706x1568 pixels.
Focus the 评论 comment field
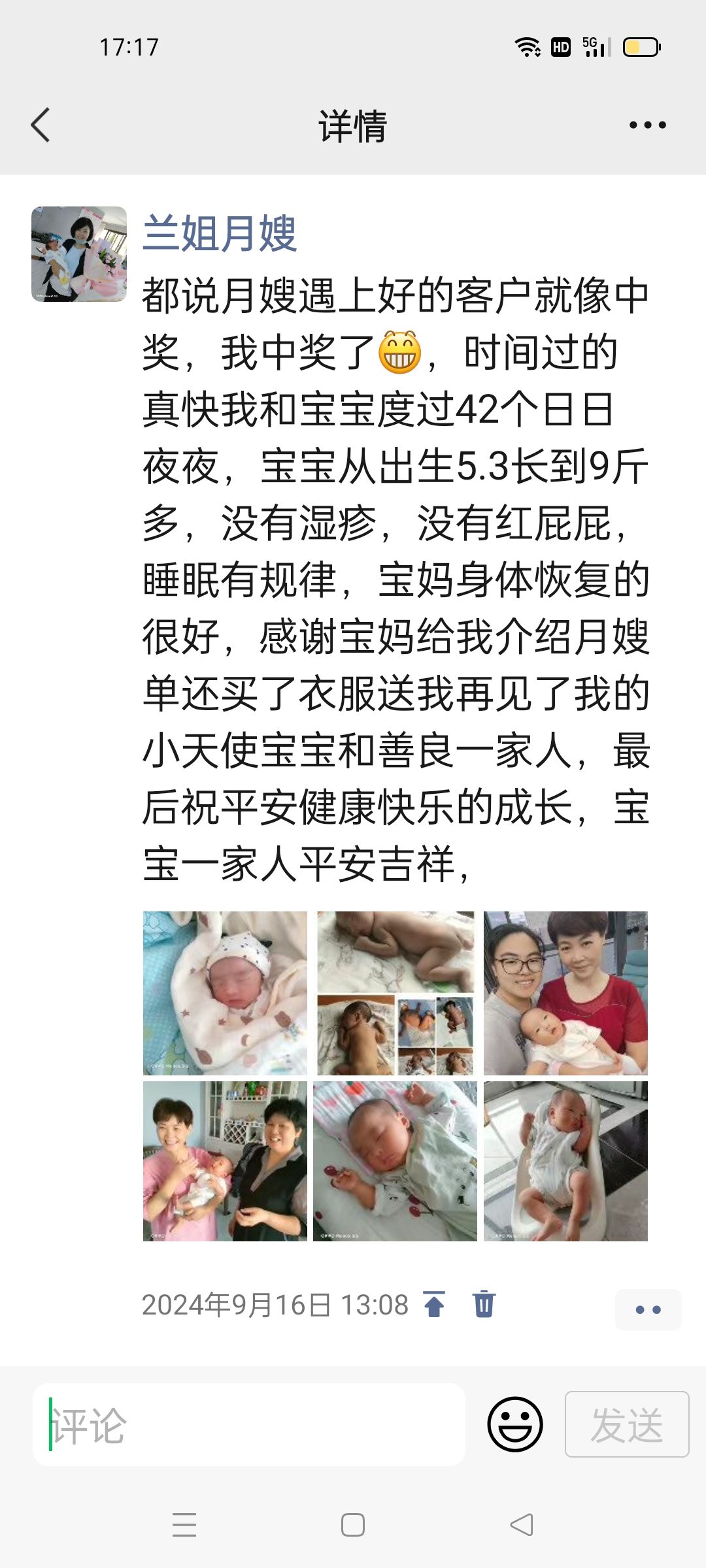(249, 1424)
